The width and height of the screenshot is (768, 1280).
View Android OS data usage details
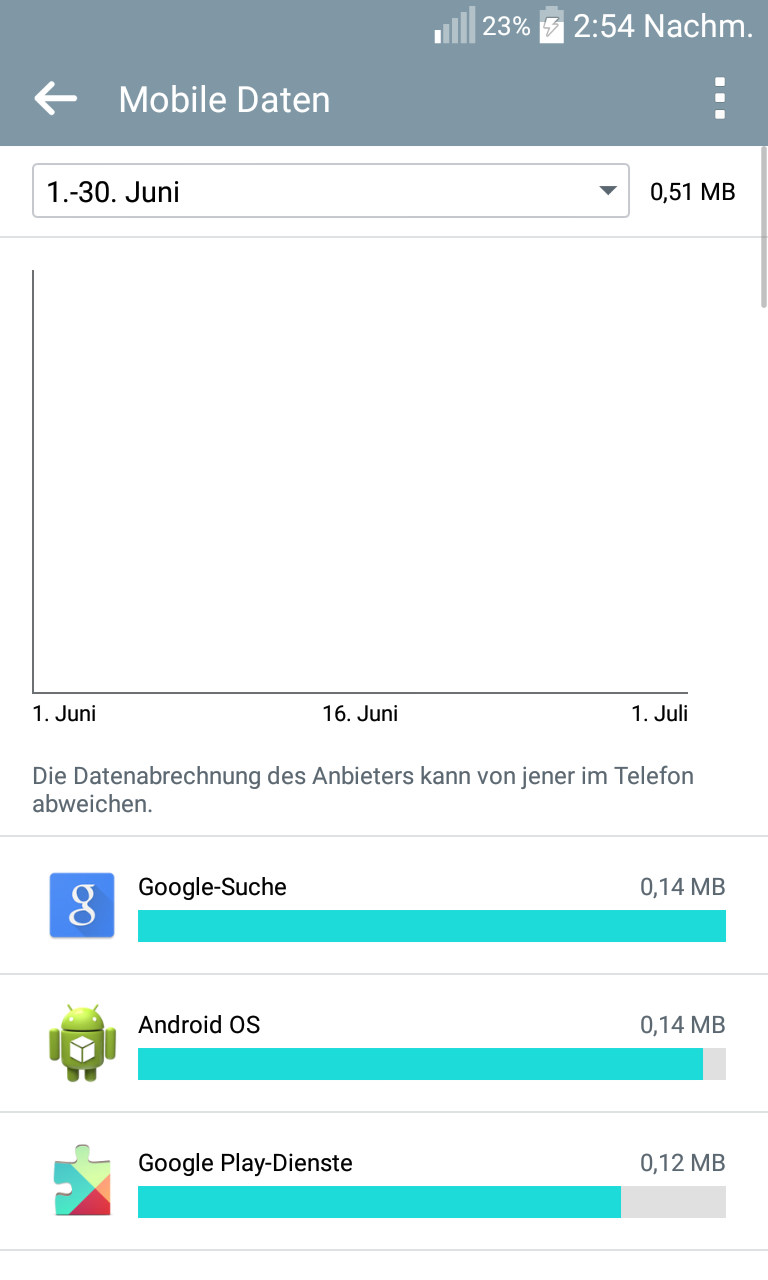384,1044
